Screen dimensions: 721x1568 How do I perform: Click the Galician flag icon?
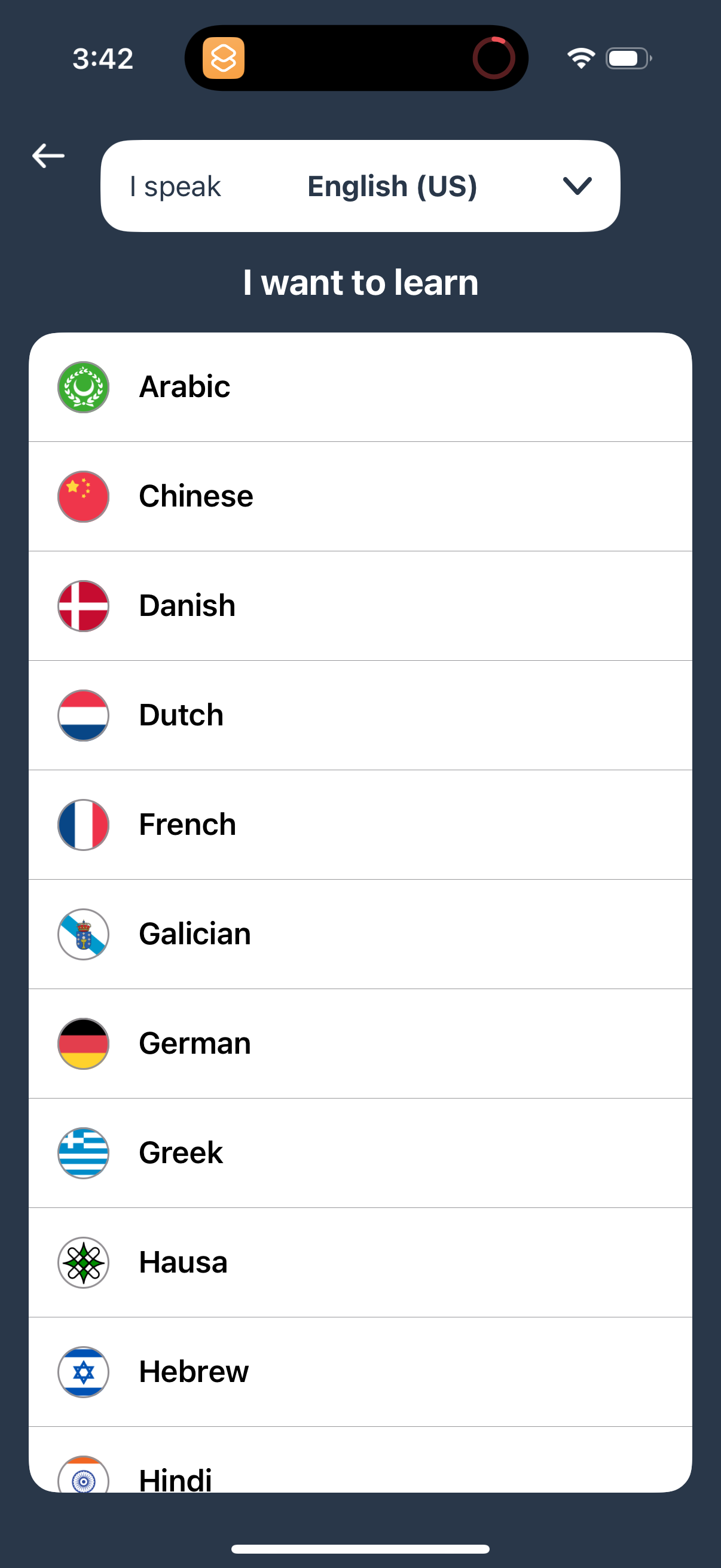83,934
